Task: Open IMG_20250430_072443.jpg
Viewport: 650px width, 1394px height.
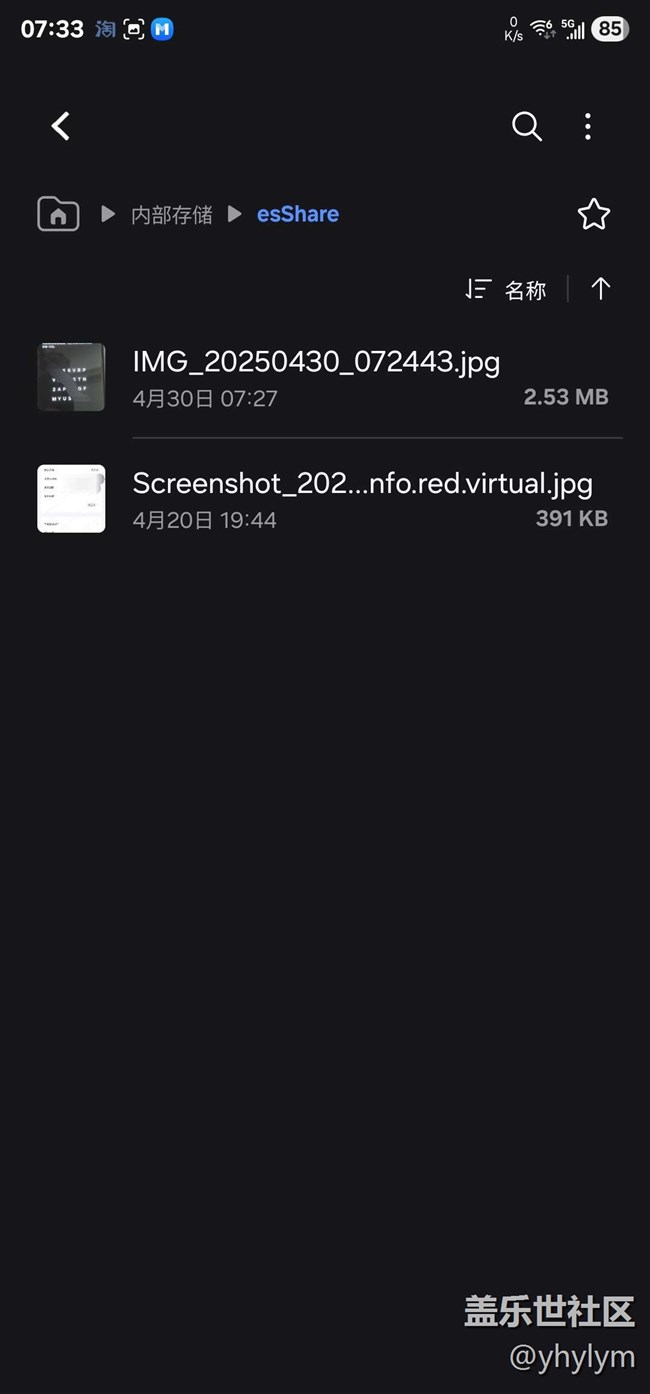Action: coord(325,377)
